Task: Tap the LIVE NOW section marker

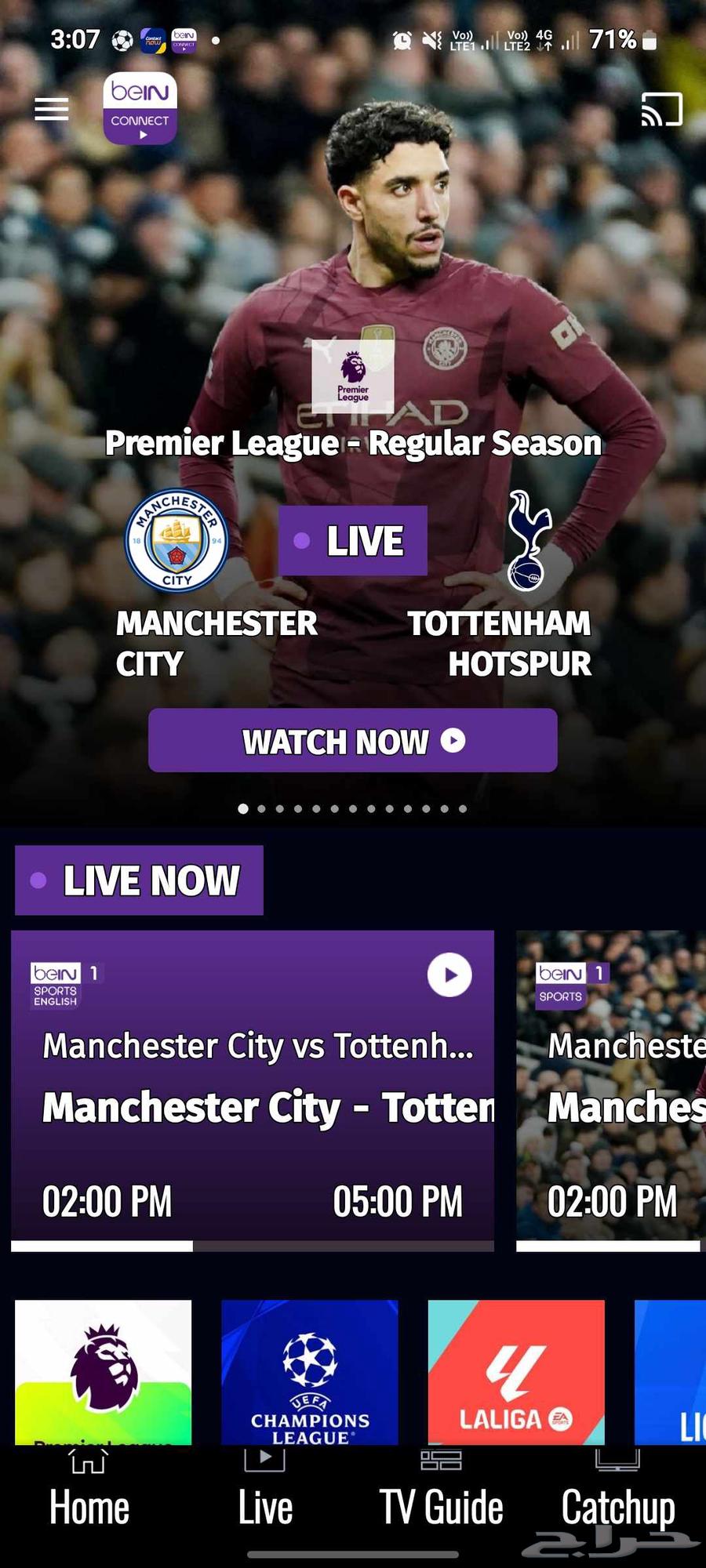Action: [x=138, y=880]
